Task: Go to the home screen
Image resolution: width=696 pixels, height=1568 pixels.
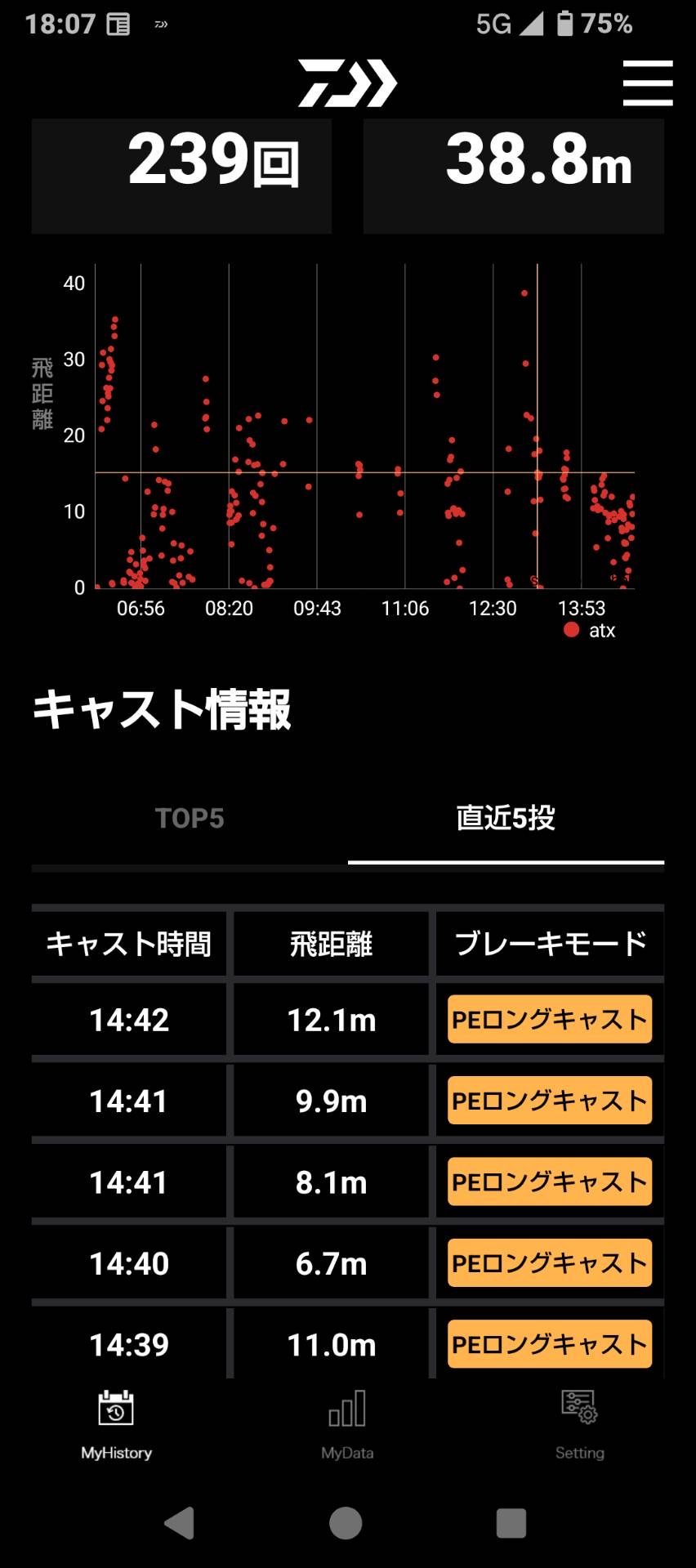Action: coord(346,1523)
